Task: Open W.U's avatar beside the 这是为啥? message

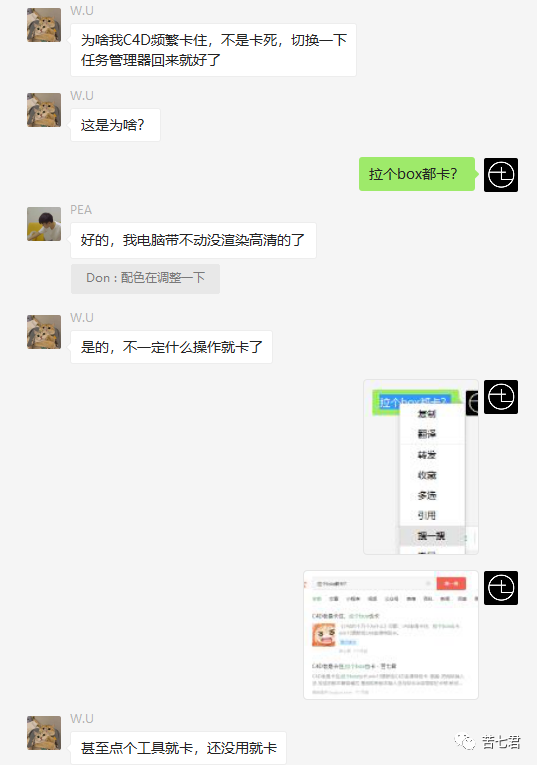Action: tap(44, 110)
